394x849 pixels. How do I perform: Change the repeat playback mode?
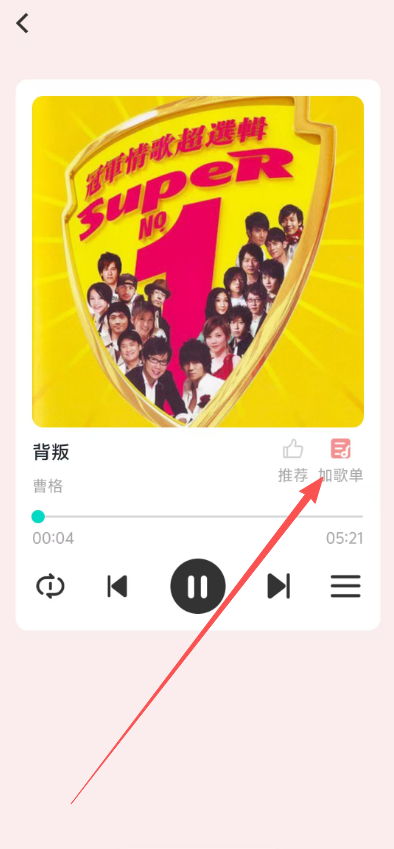[50, 586]
